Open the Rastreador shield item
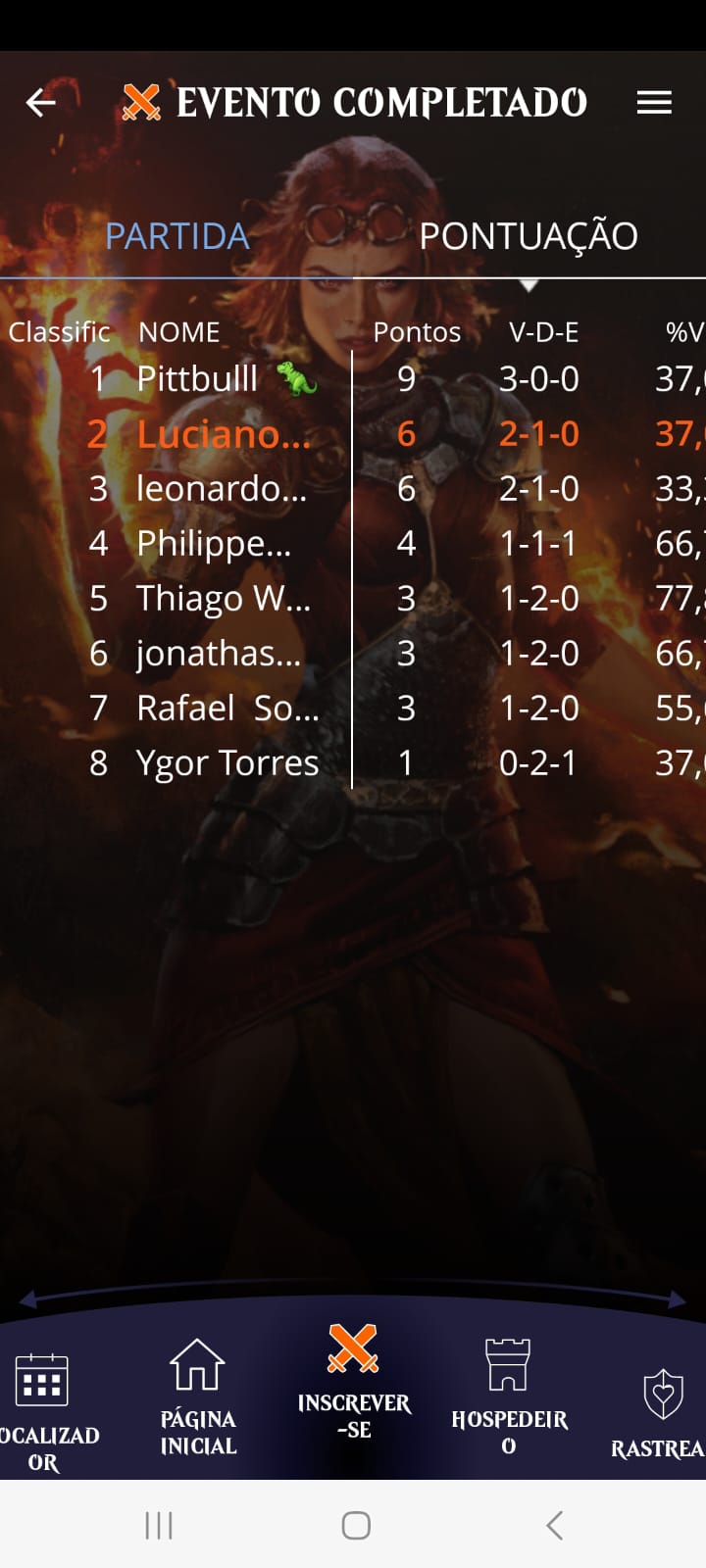This screenshot has width=706, height=1568. click(662, 1406)
